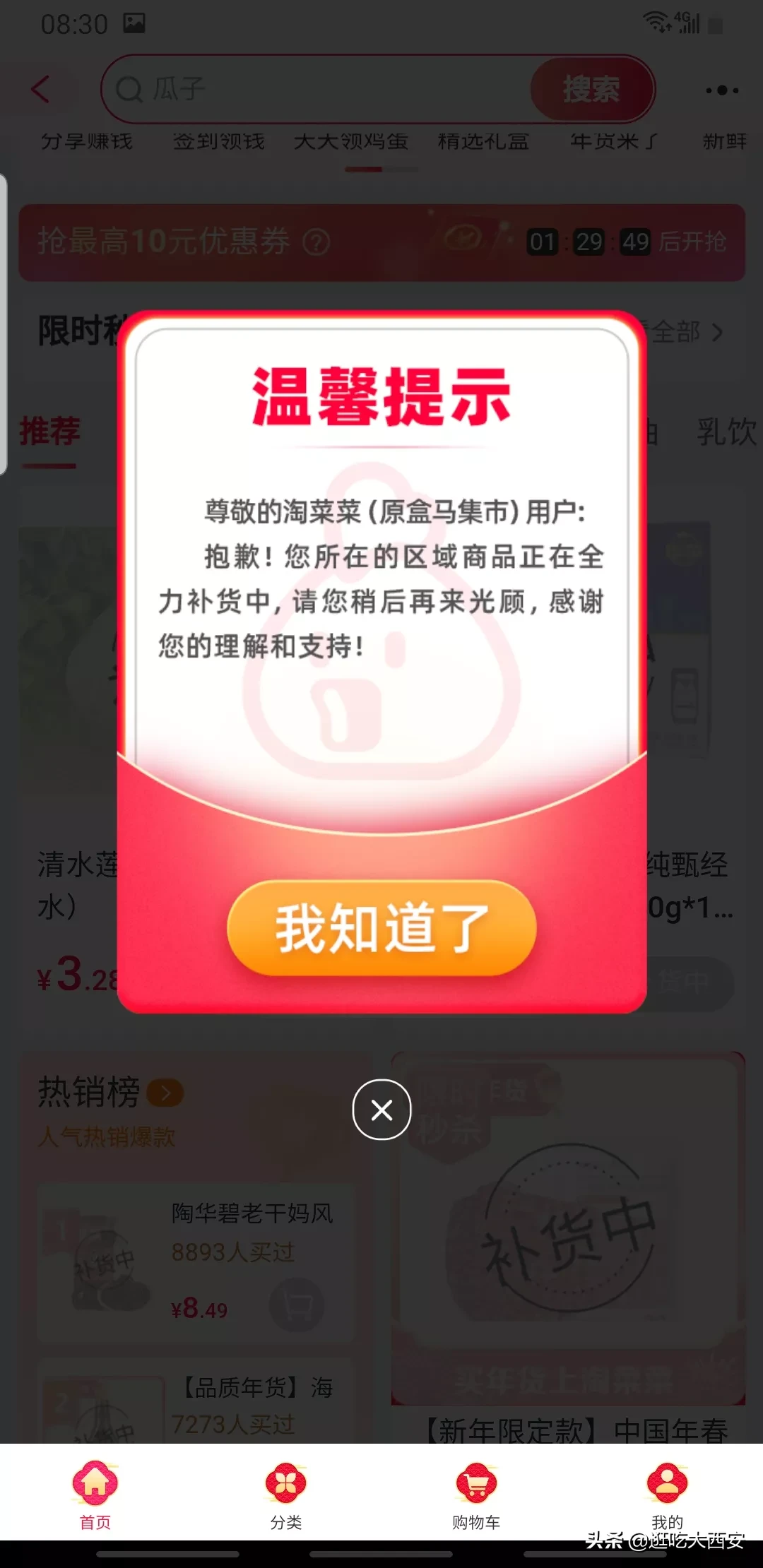Viewport: 763px width, 1568px height.
Task: Dismiss the popup with the X button
Action: [x=381, y=1110]
